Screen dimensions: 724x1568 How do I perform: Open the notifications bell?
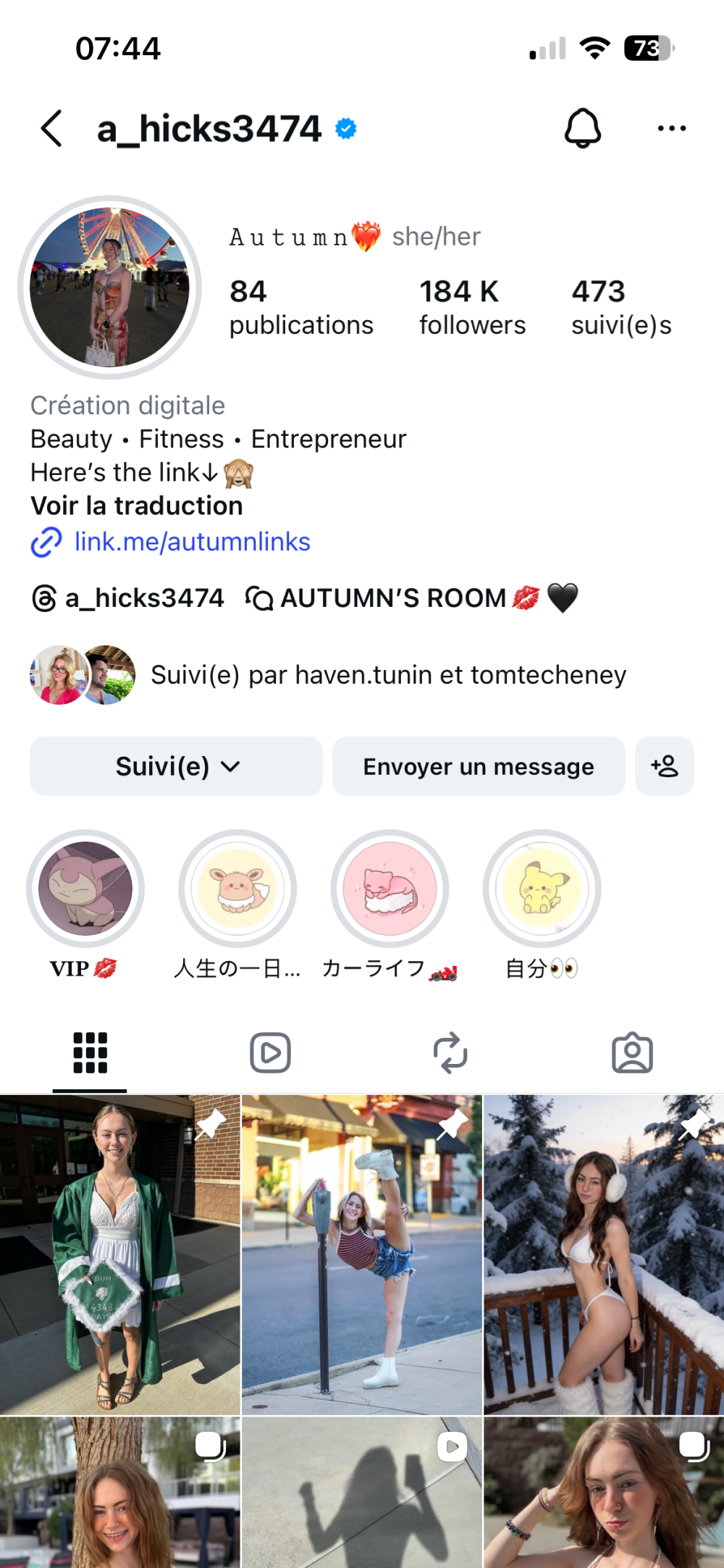[x=583, y=129]
